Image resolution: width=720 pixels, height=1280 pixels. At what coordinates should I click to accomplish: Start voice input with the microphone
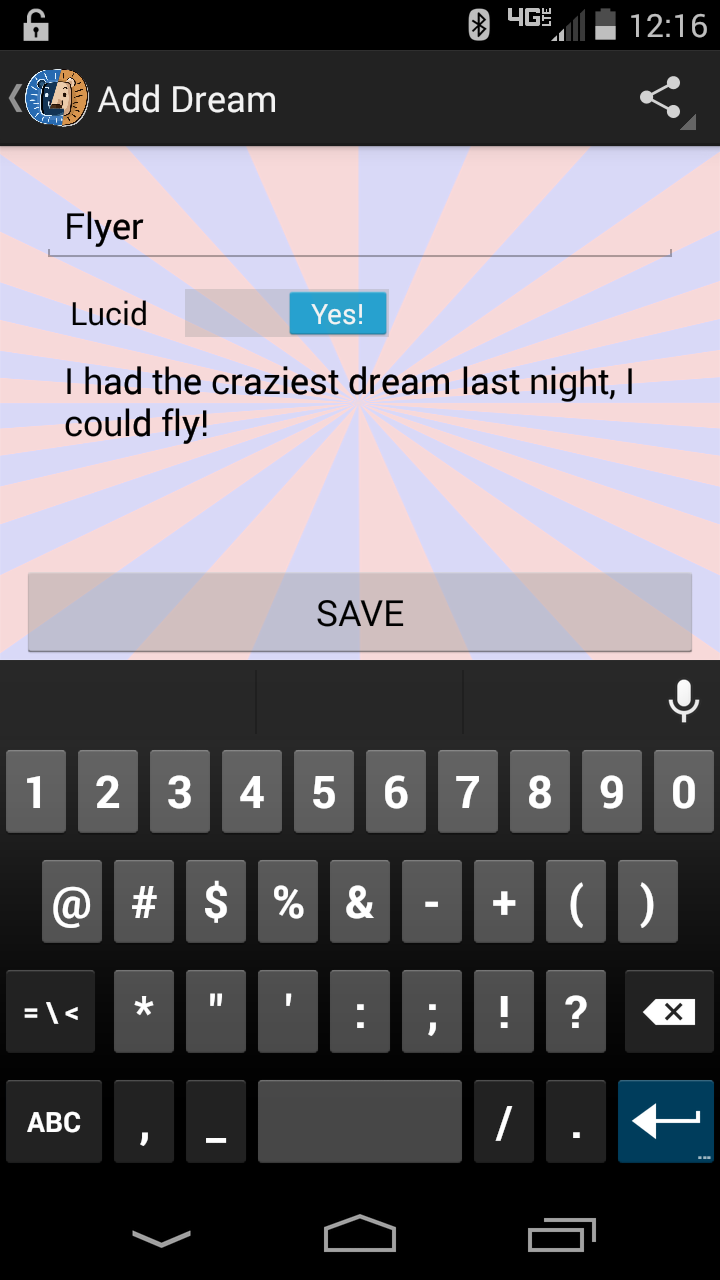click(x=683, y=701)
